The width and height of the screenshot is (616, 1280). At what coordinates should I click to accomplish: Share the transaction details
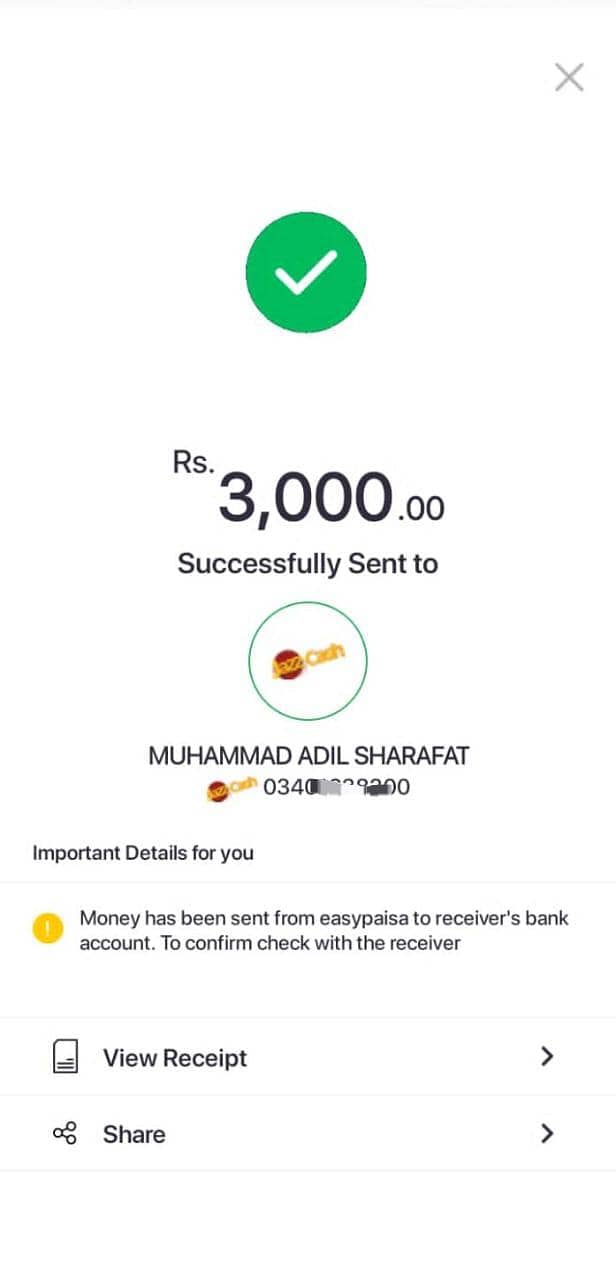(x=134, y=1134)
